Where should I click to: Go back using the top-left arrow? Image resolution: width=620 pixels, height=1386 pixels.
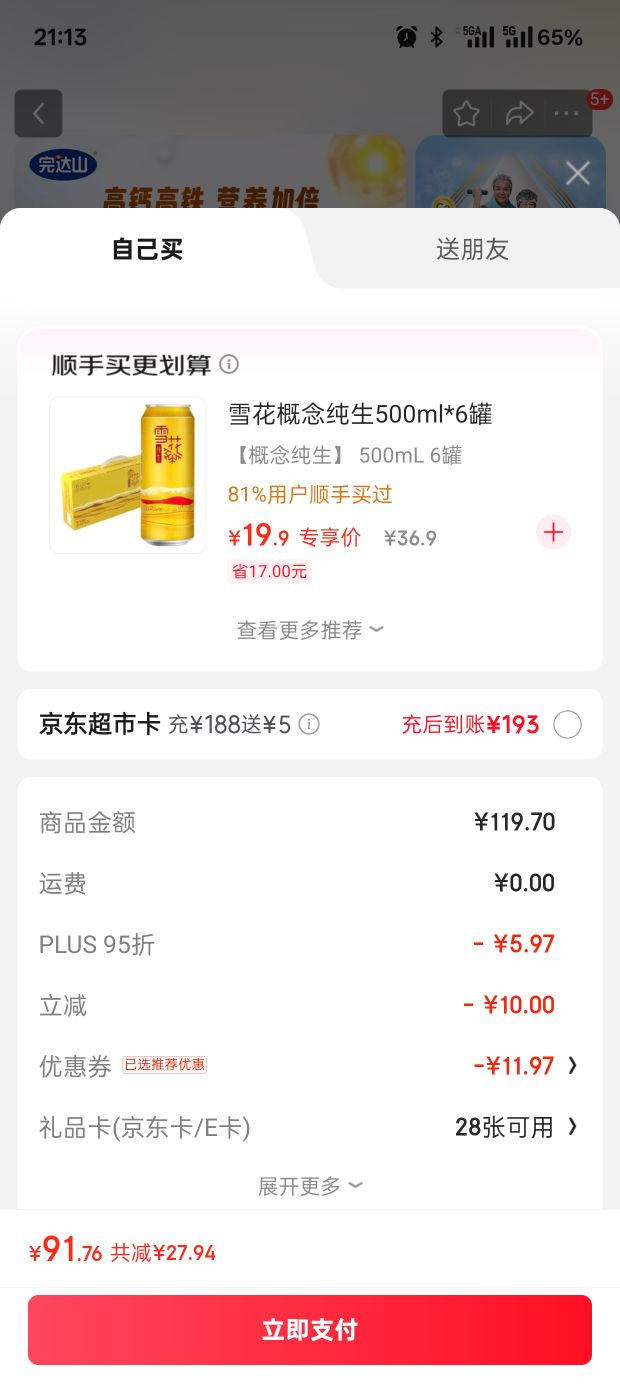point(38,114)
